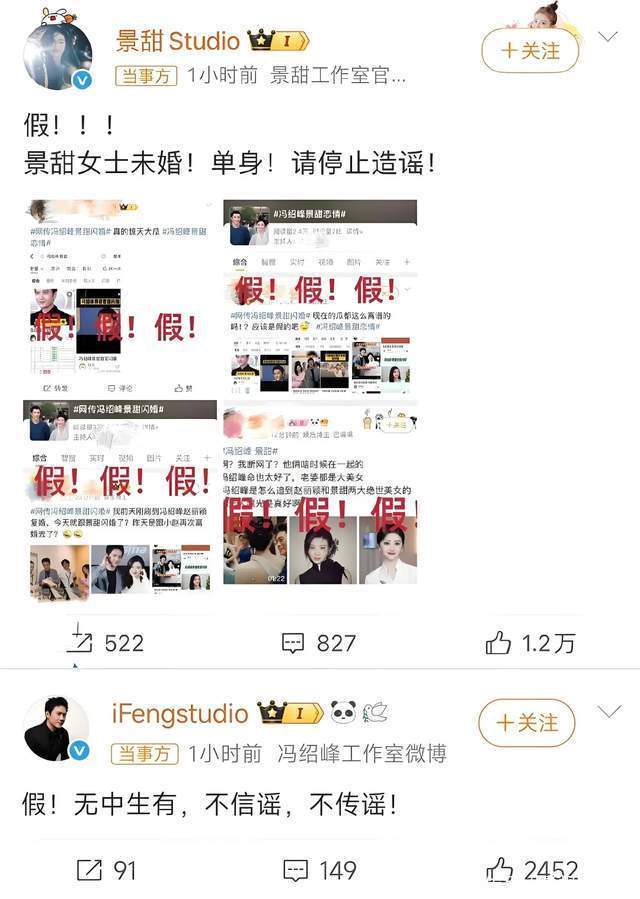Open 景甜 Studio's profile avatar
Viewport: 640px width, 899px height.
pos(57,52)
